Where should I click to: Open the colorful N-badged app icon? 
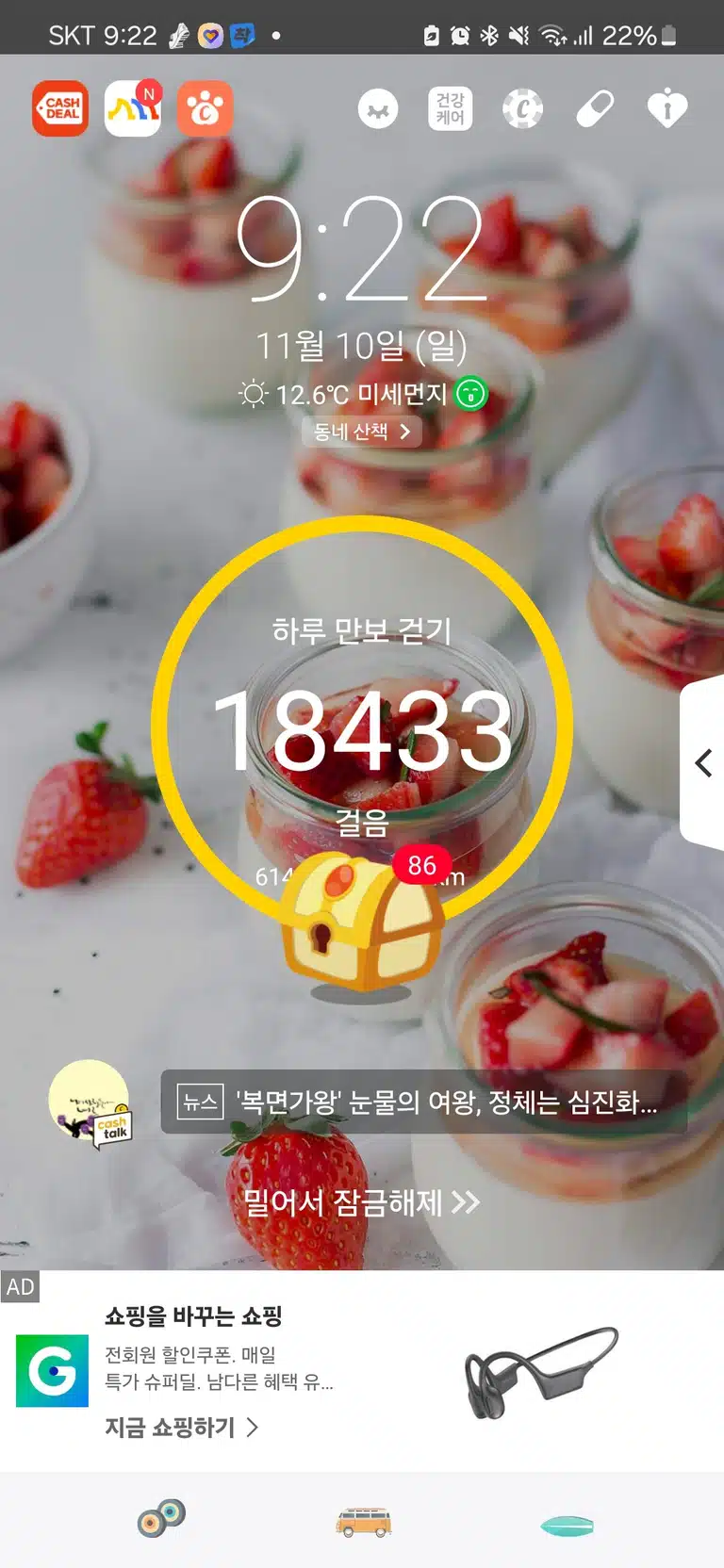tap(133, 108)
